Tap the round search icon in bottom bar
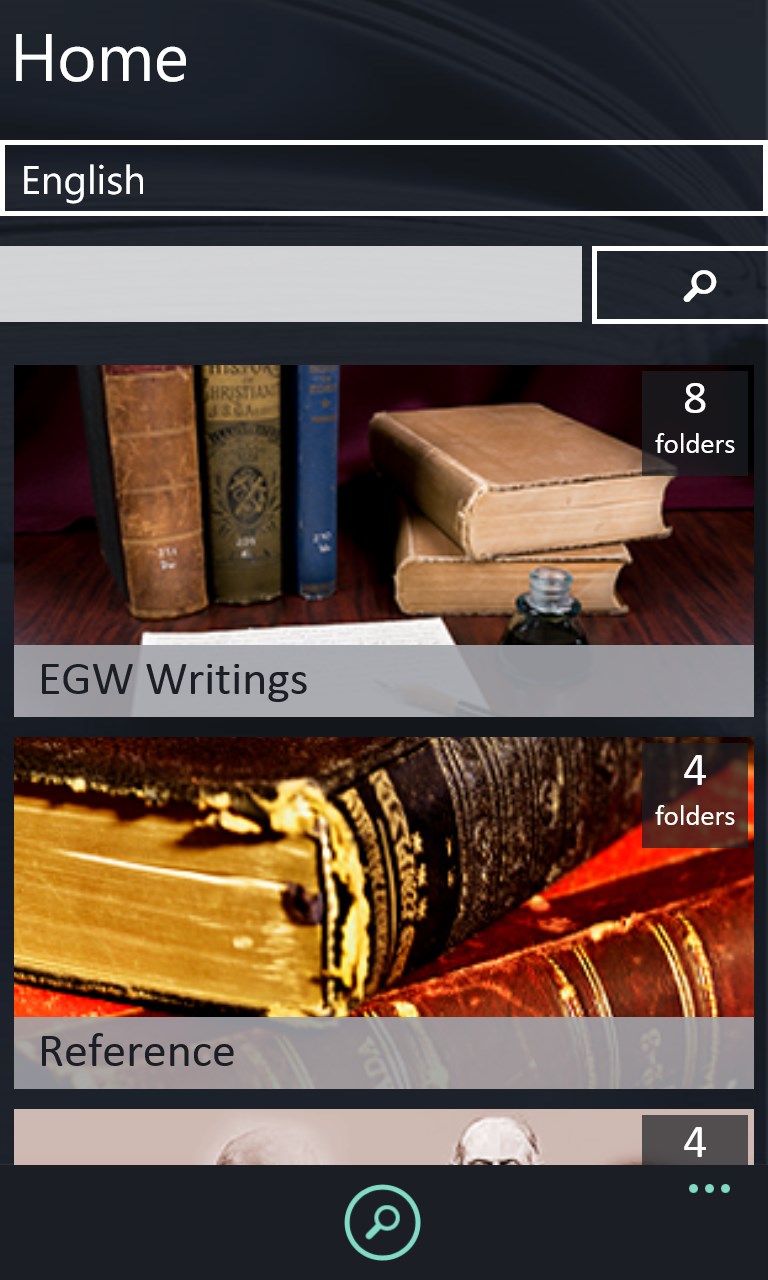The height and width of the screenshot is (1280, 768). (x=383, y=1222)
